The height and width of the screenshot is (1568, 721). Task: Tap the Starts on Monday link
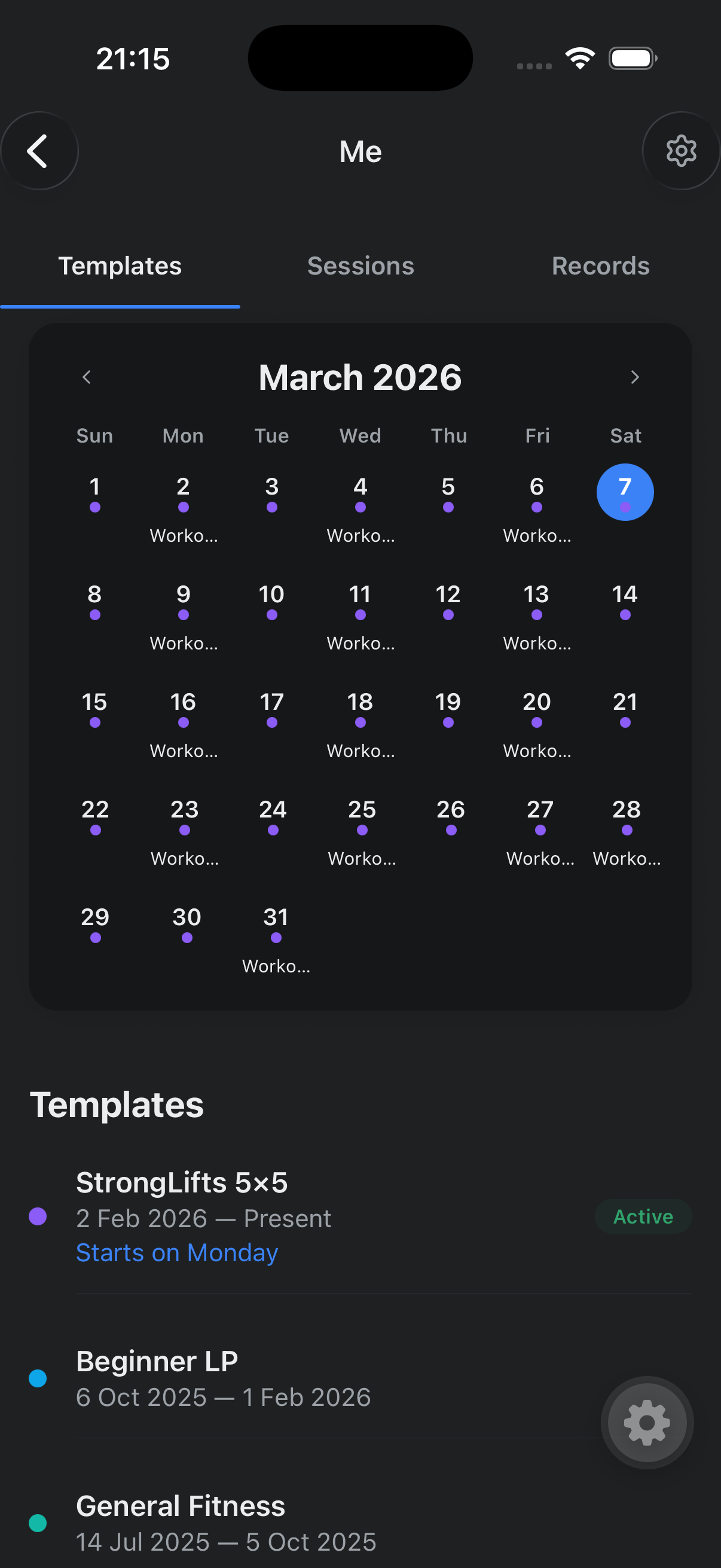[x=176, y=1252]
